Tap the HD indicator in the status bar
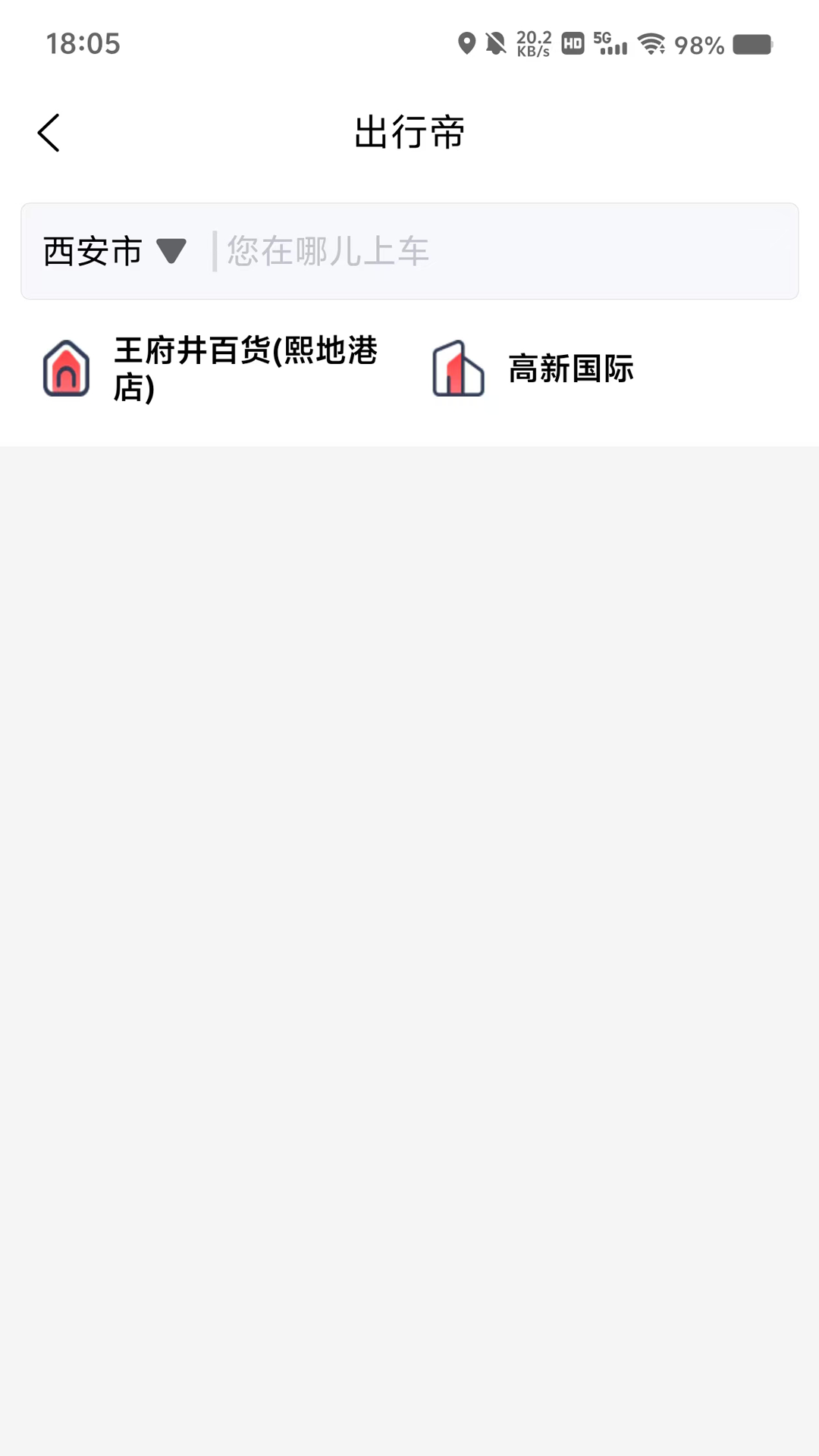Image resolution: width=819 pixels, height=1456 pixels. (x=573, y=45)
